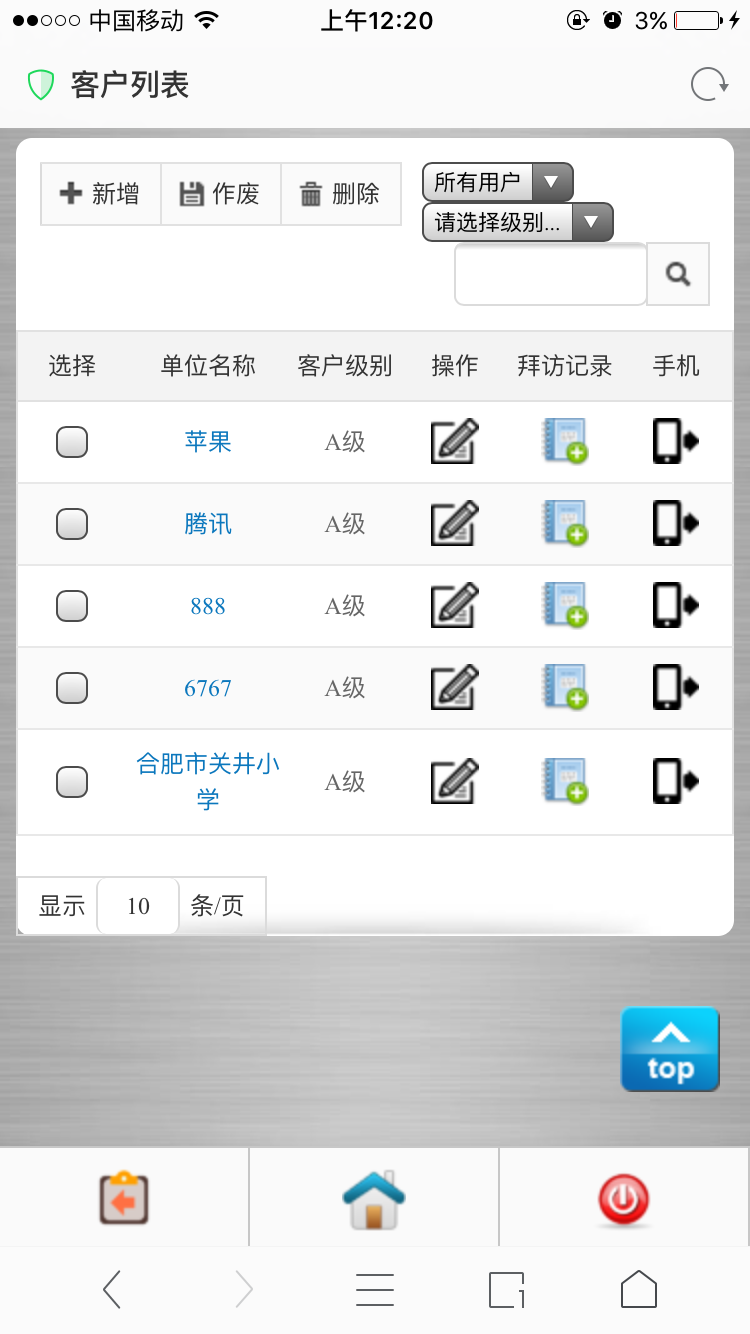750x1334 pixels.
Task: Open visit record icon for 腾讯
Action: click(566, 523)
